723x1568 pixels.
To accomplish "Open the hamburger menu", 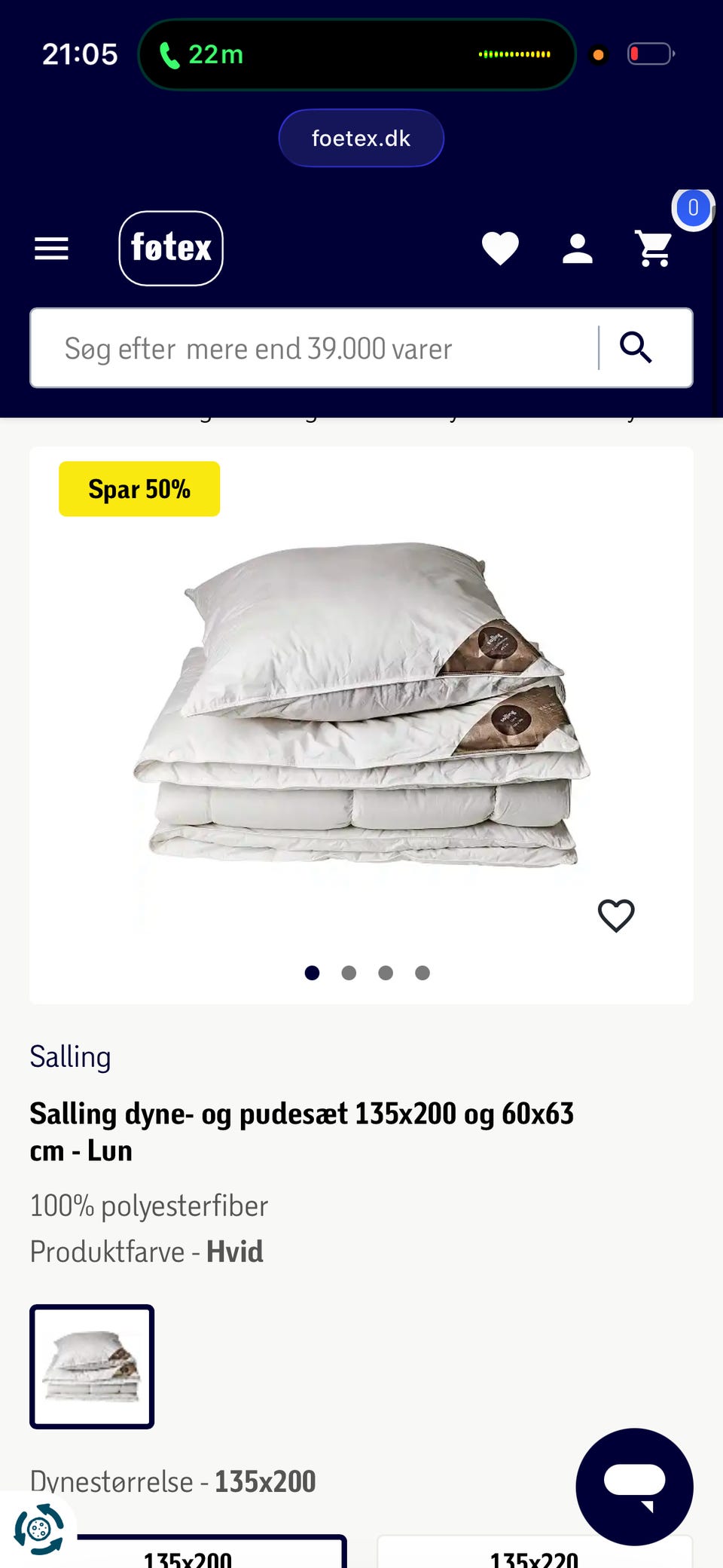I will (x=51, y=248).
